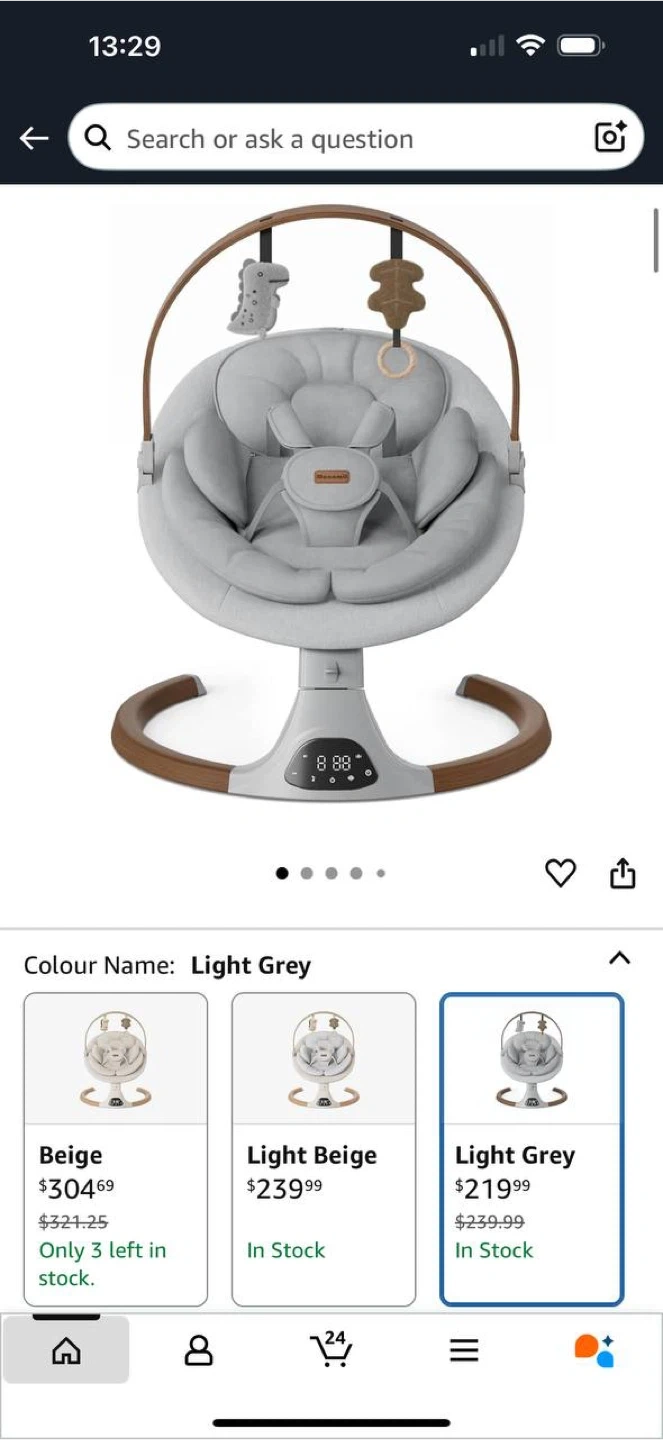663x1440 pixels.
Task: Switch to the Home tab
Action: point(66,1351)
